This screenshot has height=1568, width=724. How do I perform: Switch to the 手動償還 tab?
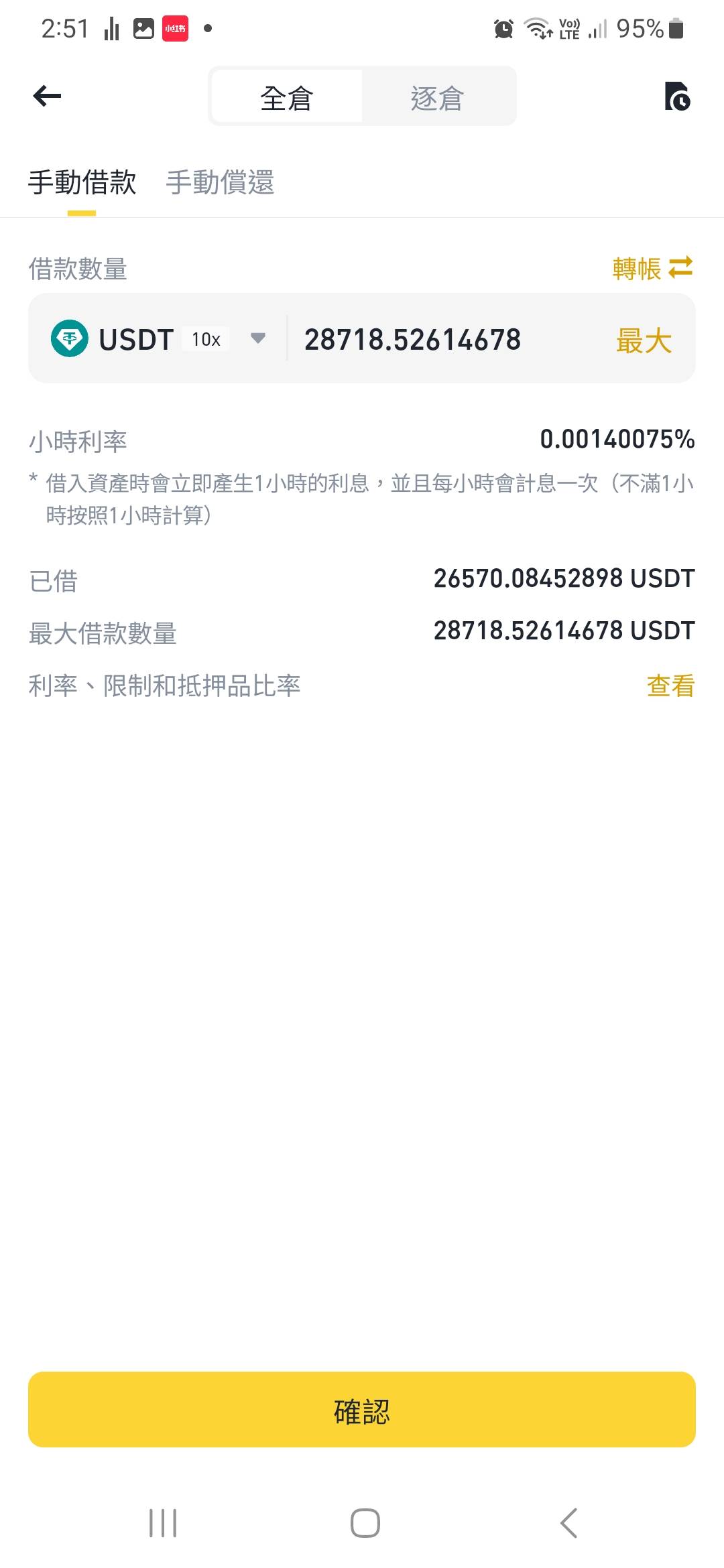pyautogui.click(x=220, y=182)
